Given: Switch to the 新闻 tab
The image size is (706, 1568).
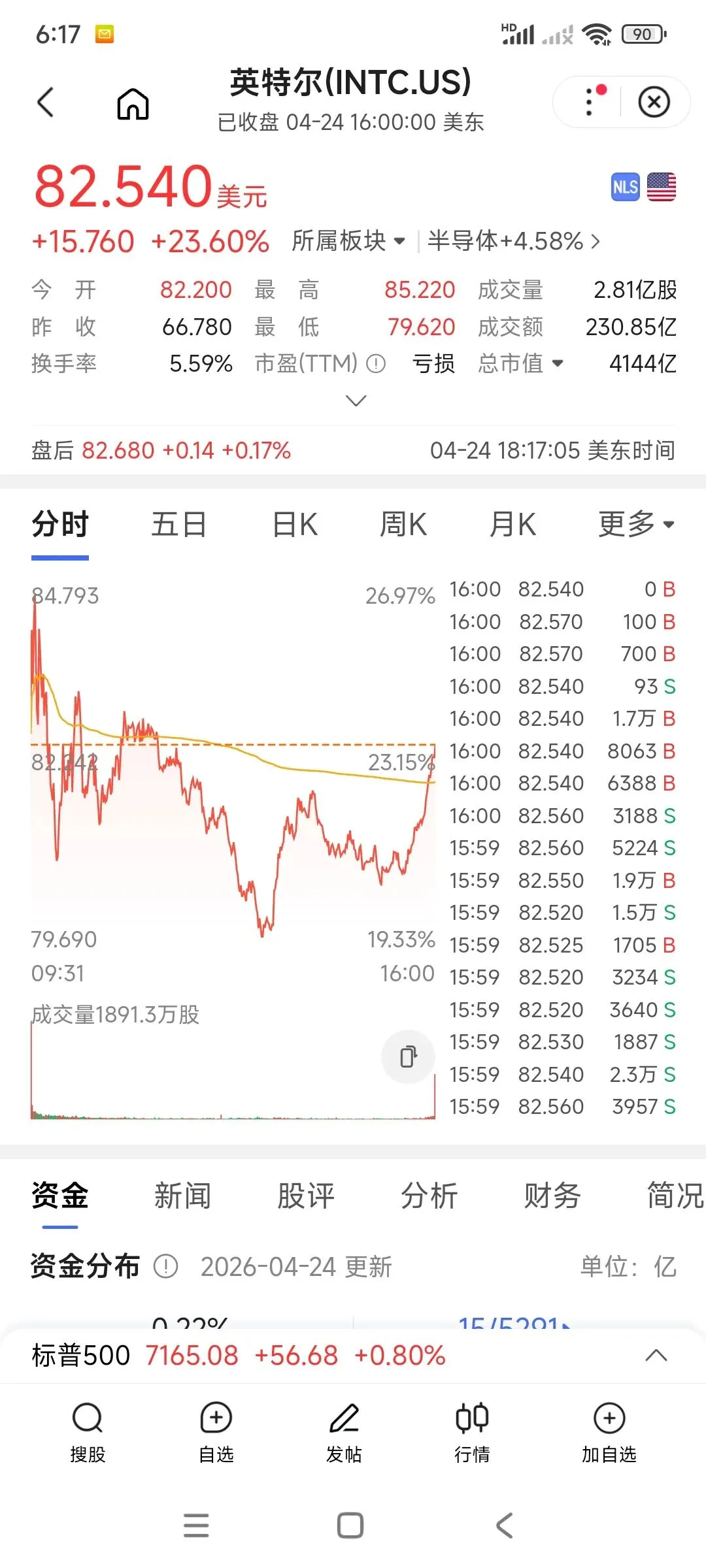Looking at the screenshot, I should point(182,1196).
